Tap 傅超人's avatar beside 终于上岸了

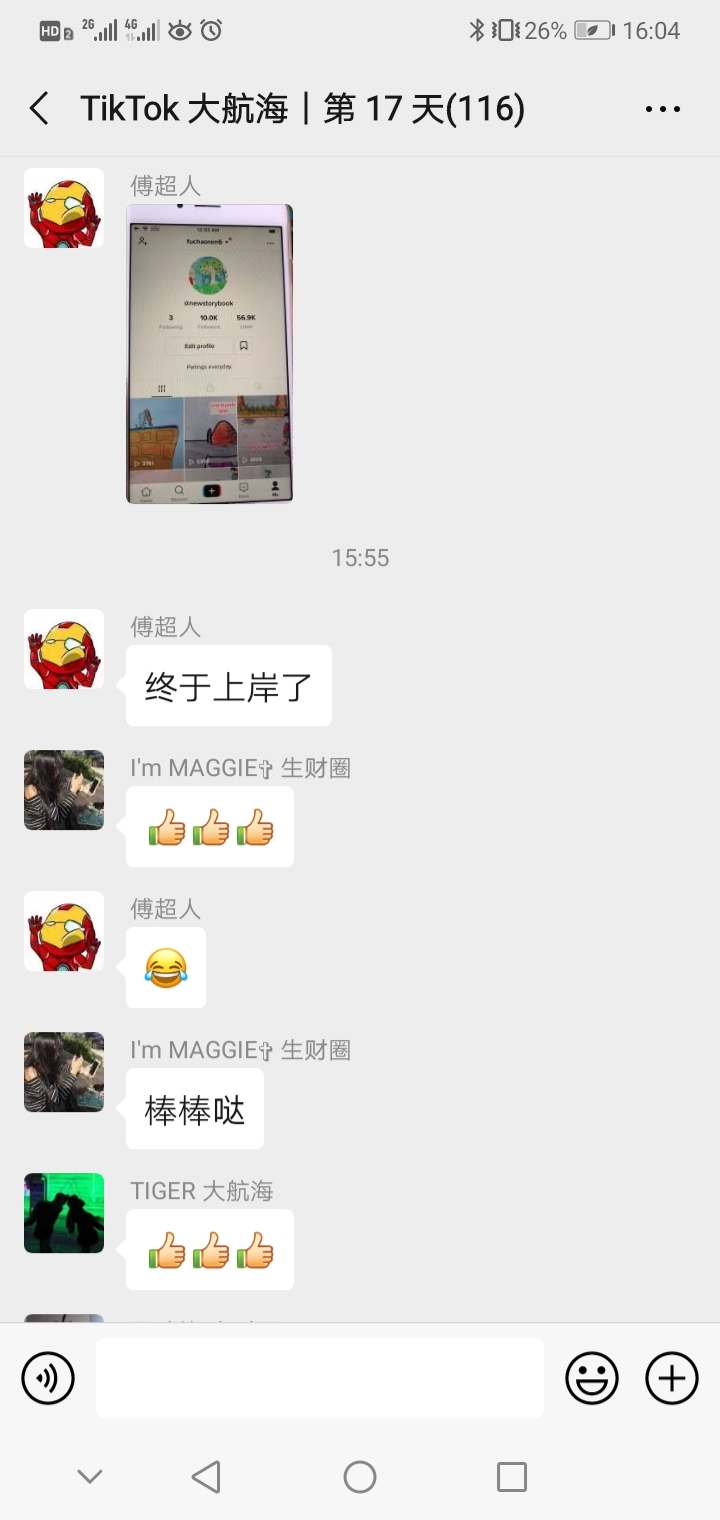point(64,649)
